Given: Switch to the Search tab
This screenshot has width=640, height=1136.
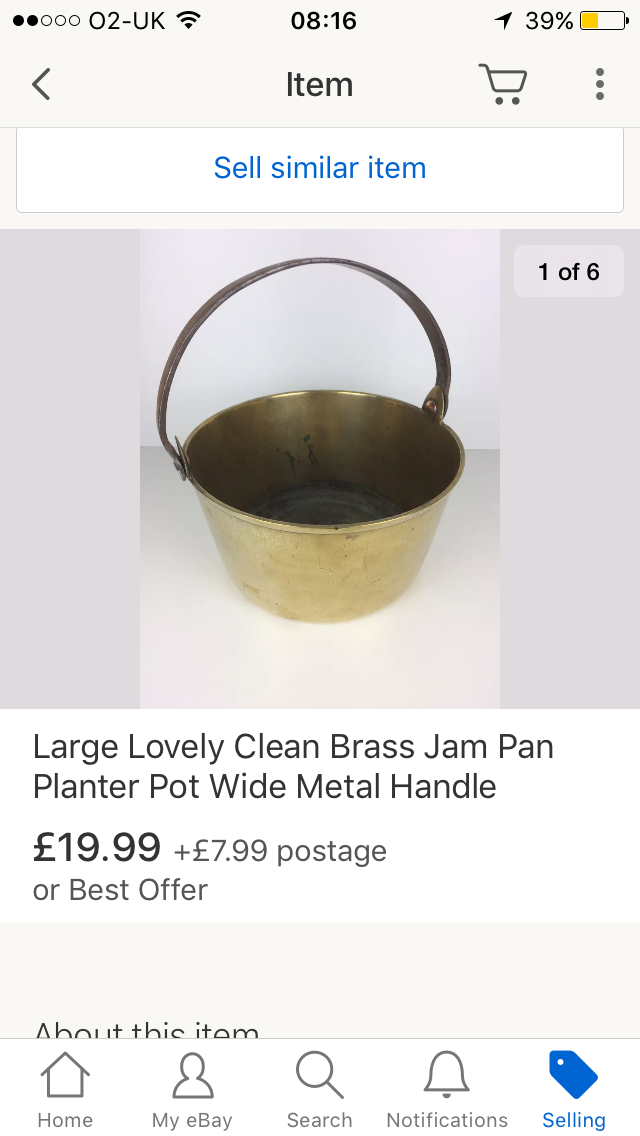Looking at the screenshot, I should (320, 1090).
